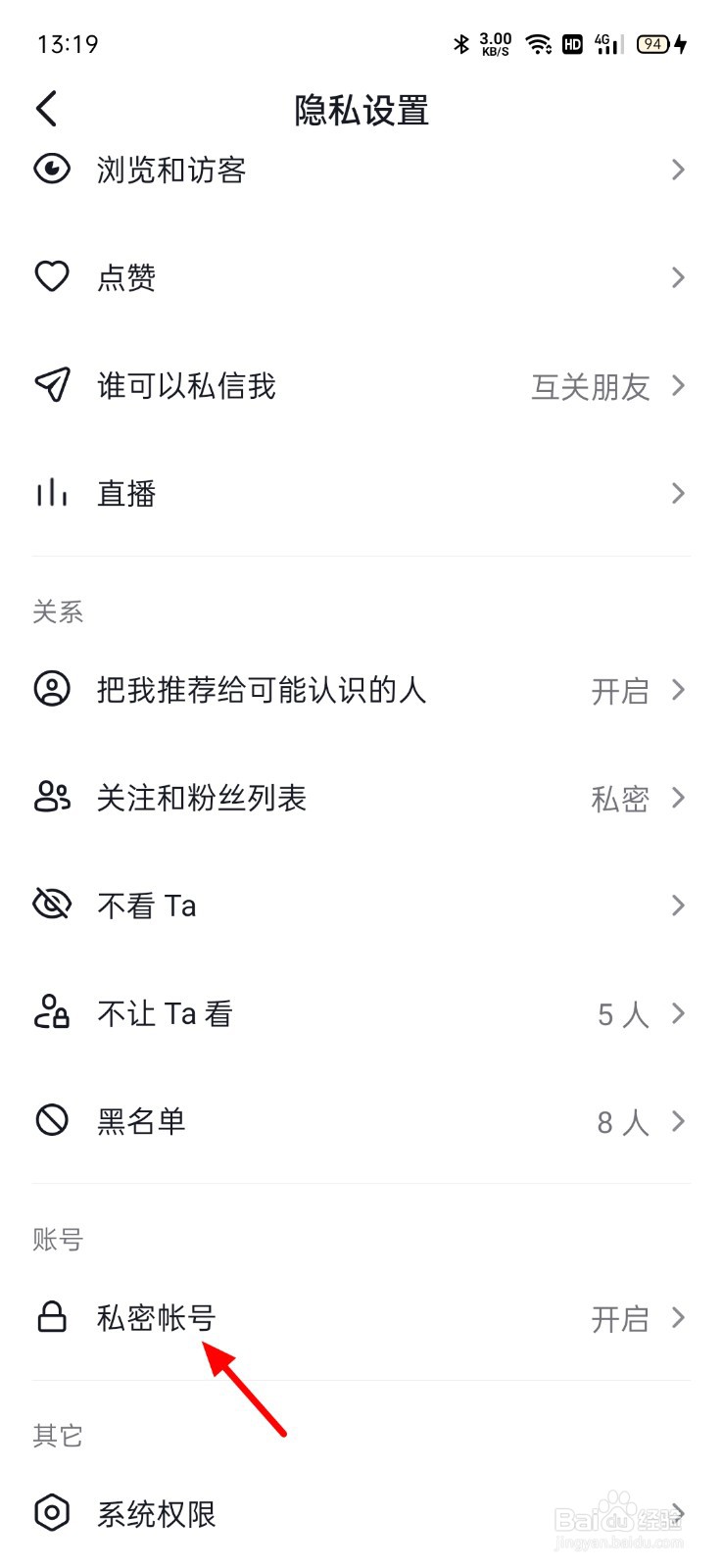Viewport: 723px width, 1568px height.
Task: Open 私密帐号 setting
Action: (x=361, y=1318)
